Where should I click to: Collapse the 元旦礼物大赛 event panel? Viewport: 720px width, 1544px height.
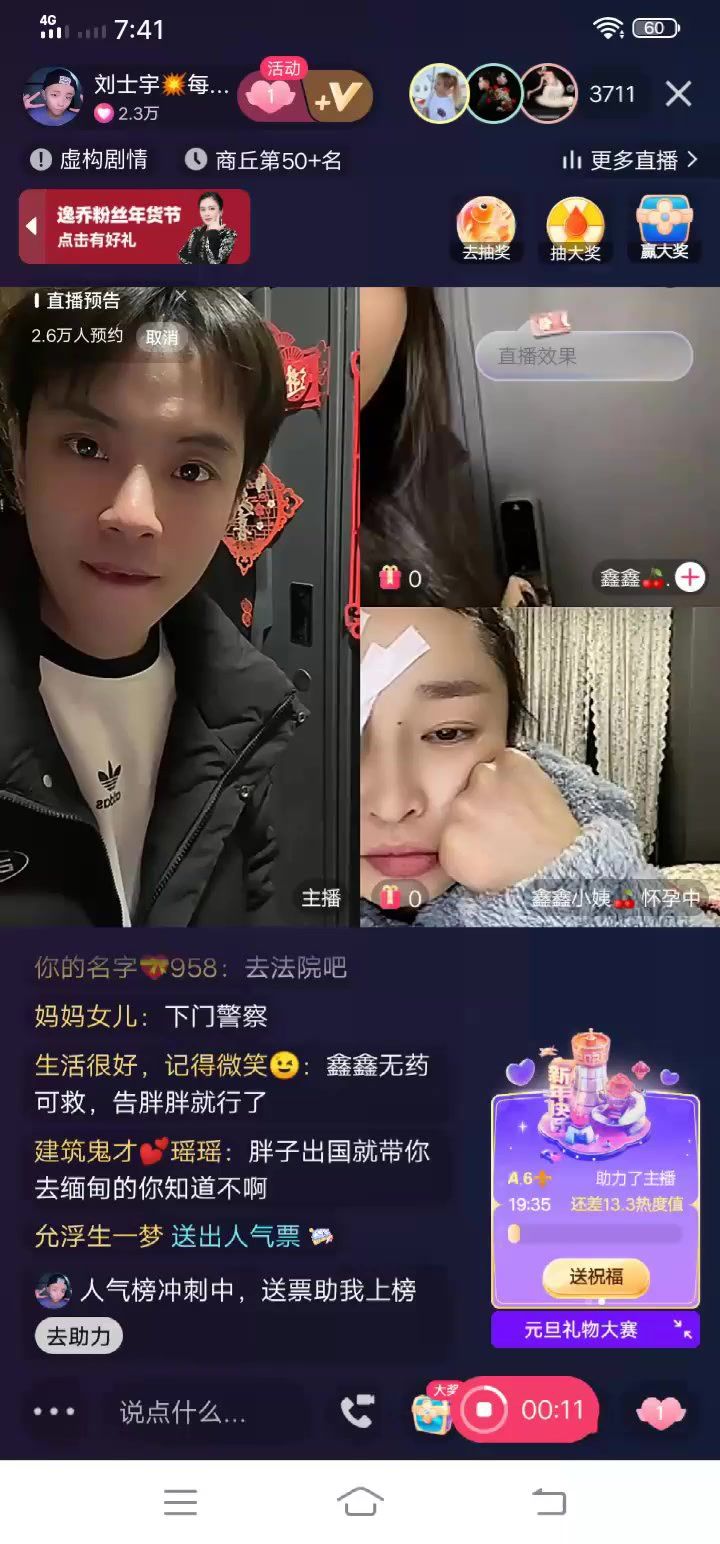682,1329
